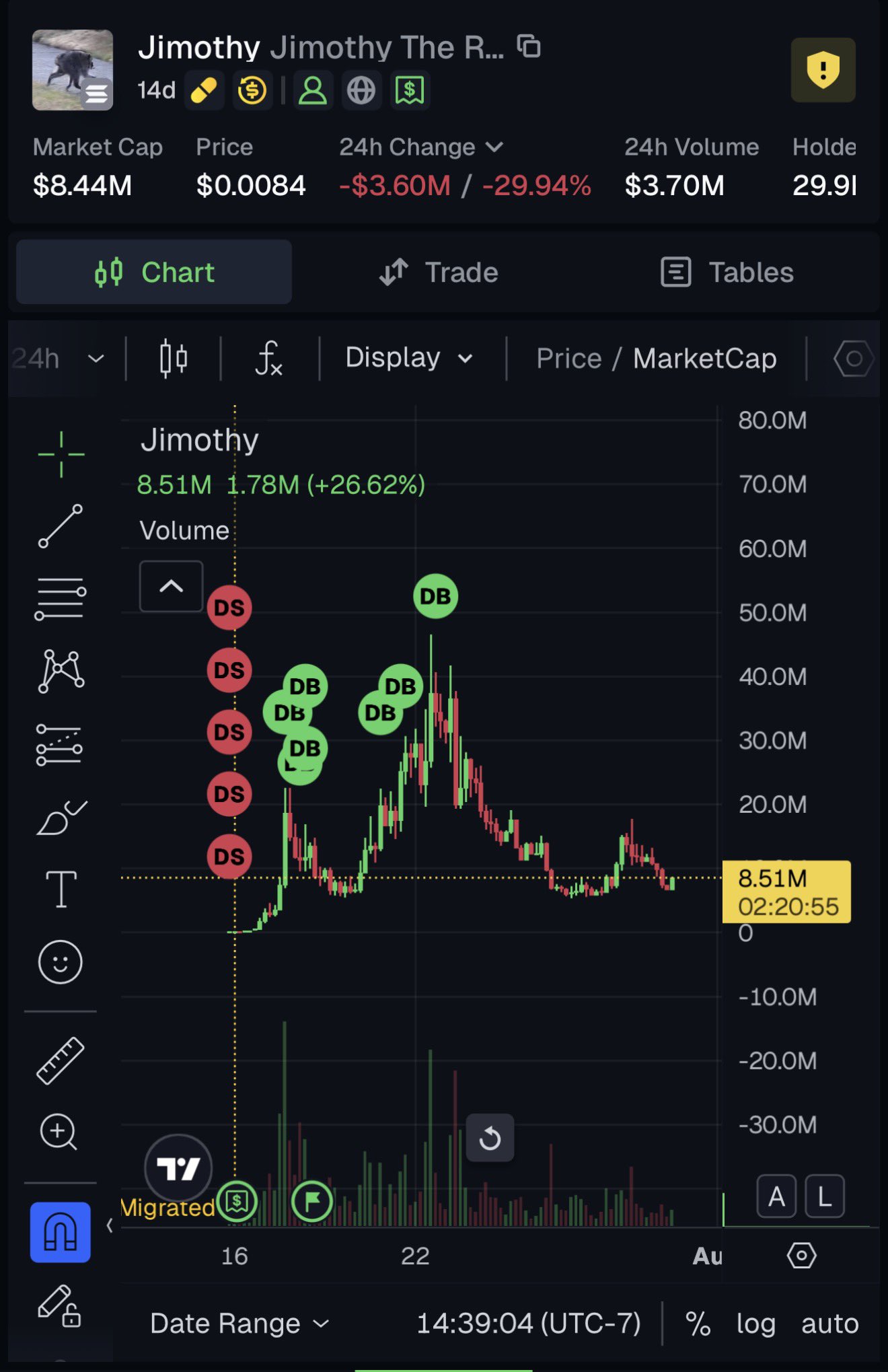Open the candlestick chart type selector
The image size is (888, 1372).
(174, 358)
